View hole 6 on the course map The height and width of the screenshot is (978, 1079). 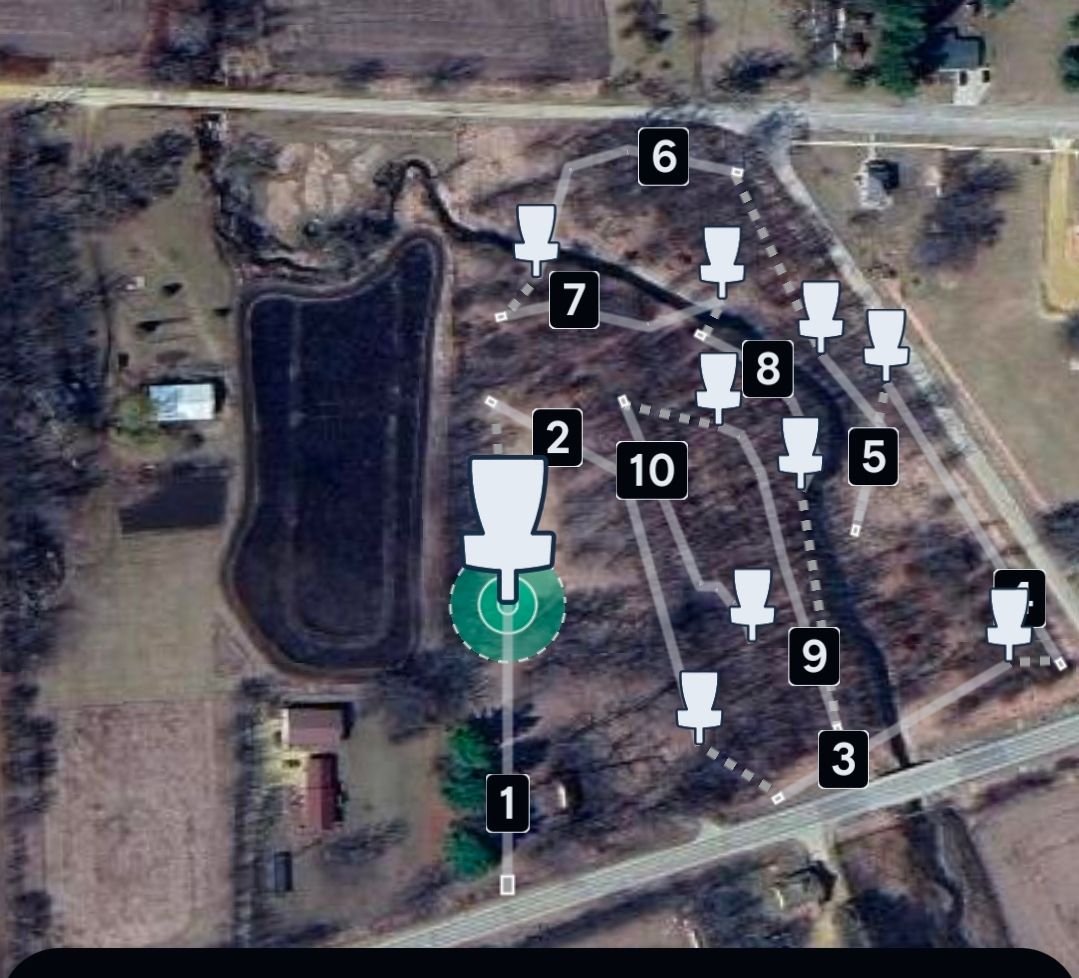click(x=663, y=157)
